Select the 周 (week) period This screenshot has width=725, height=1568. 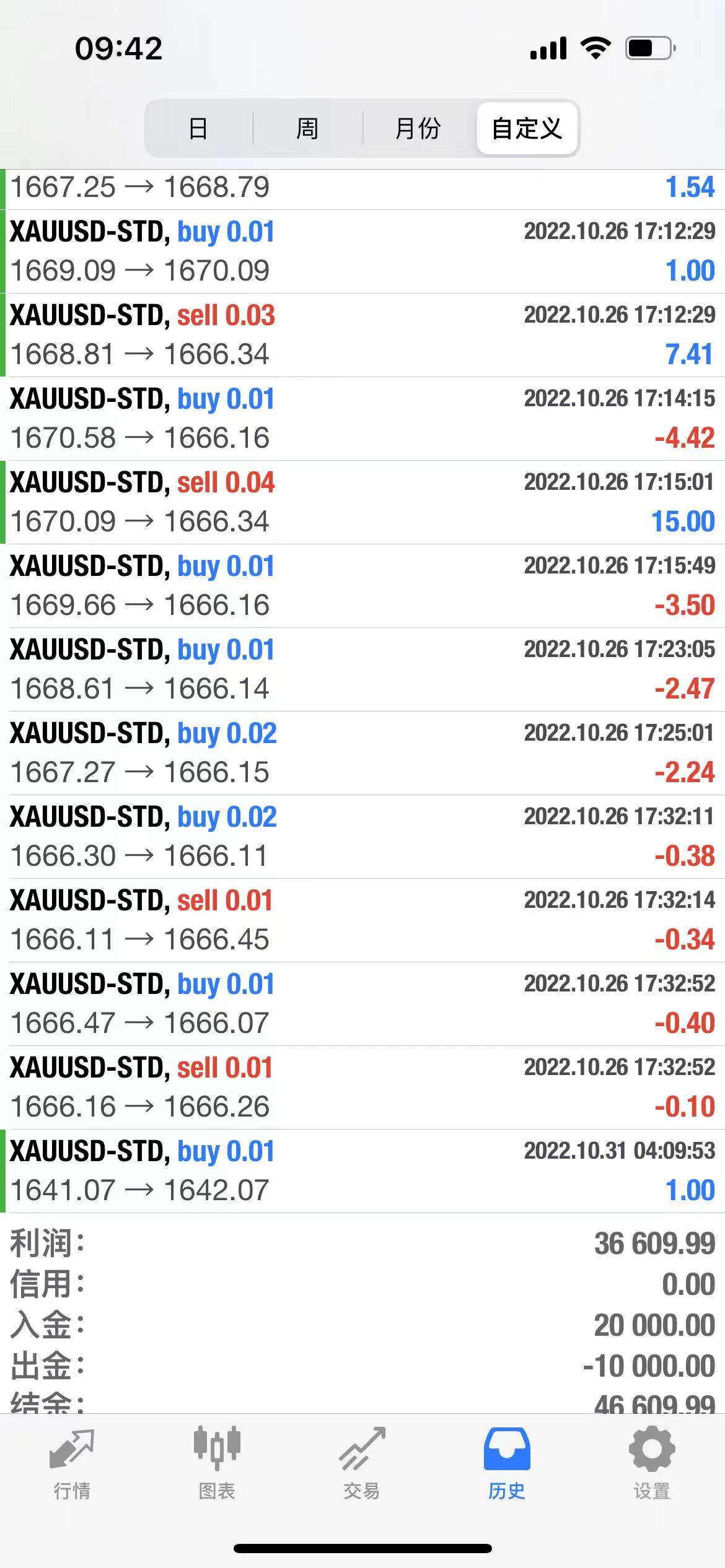point(307,128)
